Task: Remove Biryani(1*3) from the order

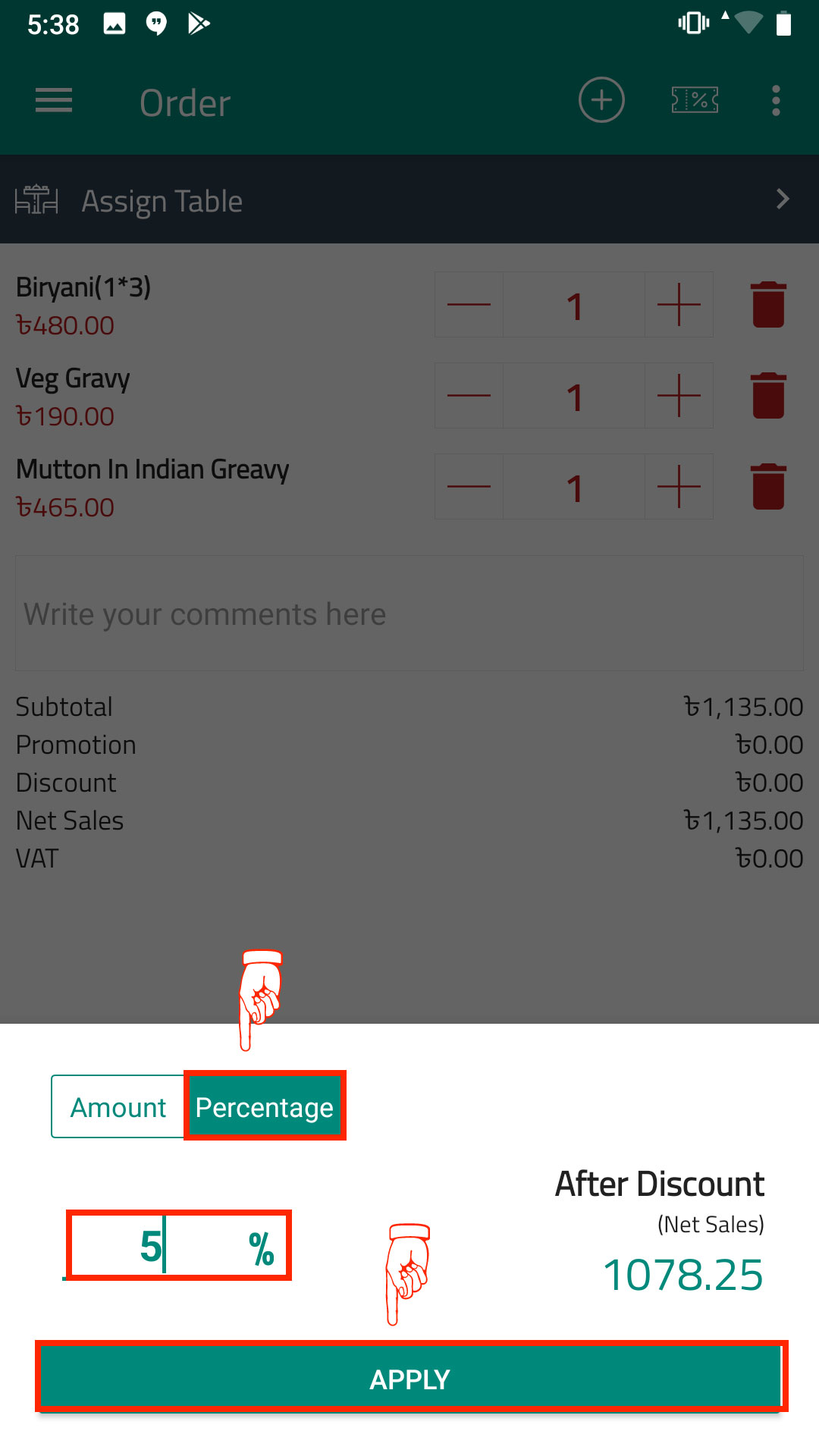Action: tap(768, 305)
